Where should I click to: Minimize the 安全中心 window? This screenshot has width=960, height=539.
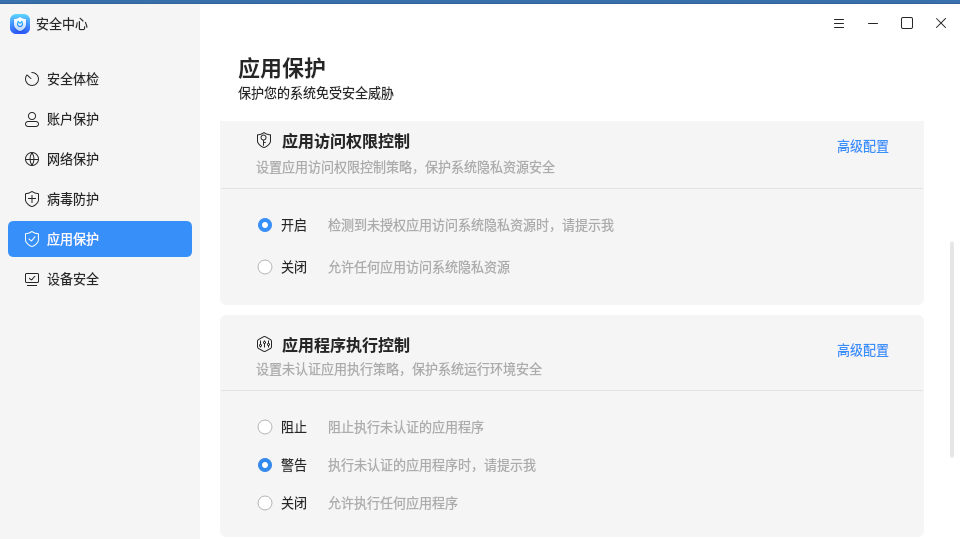tap(873, 23)
